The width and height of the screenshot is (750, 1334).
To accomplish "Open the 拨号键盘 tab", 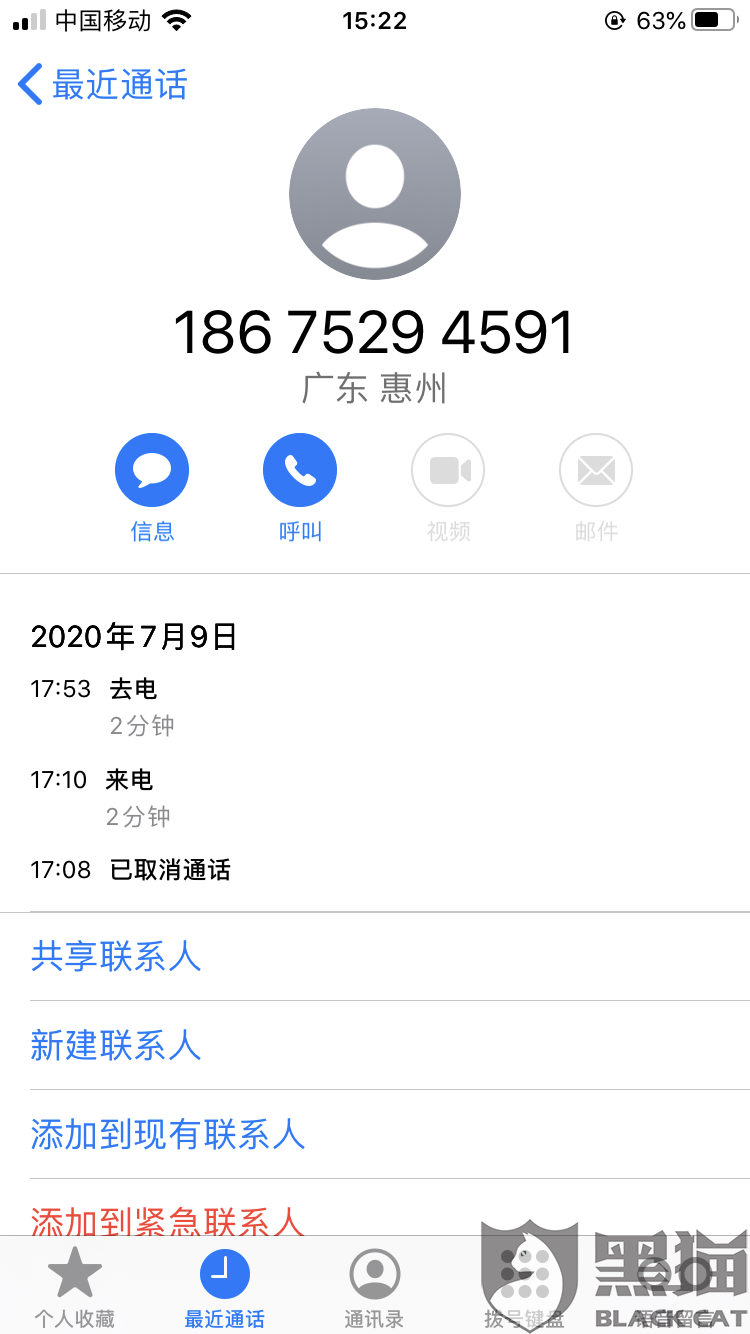I will click(x=525, y=1288).
